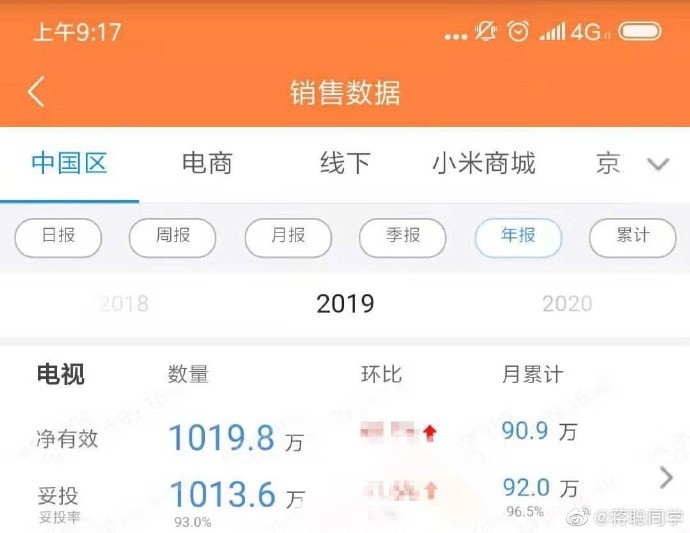View the 季报 report
This screenshot has height=533, width=690.
pos(403,238)
